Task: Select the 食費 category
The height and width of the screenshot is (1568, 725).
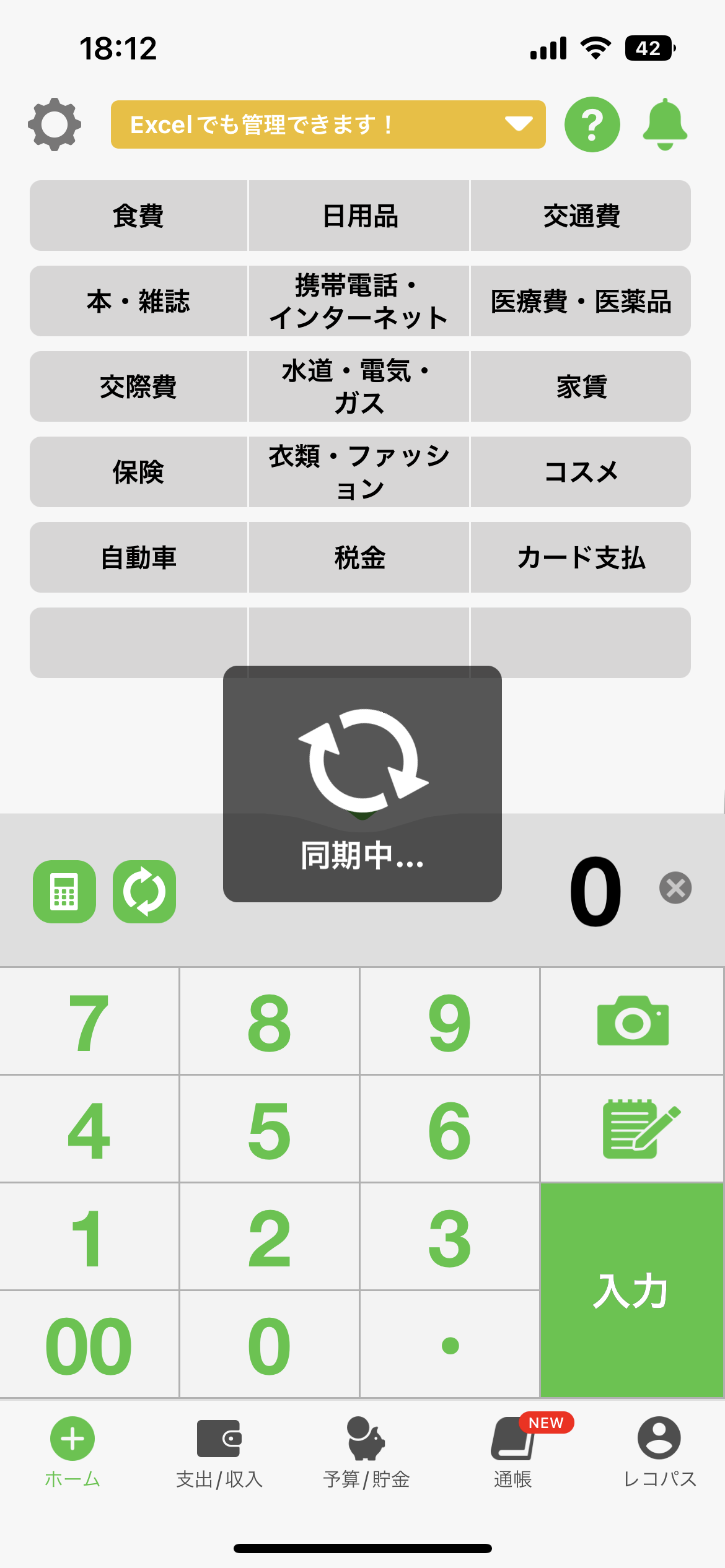Action: [x=138, y=216]
